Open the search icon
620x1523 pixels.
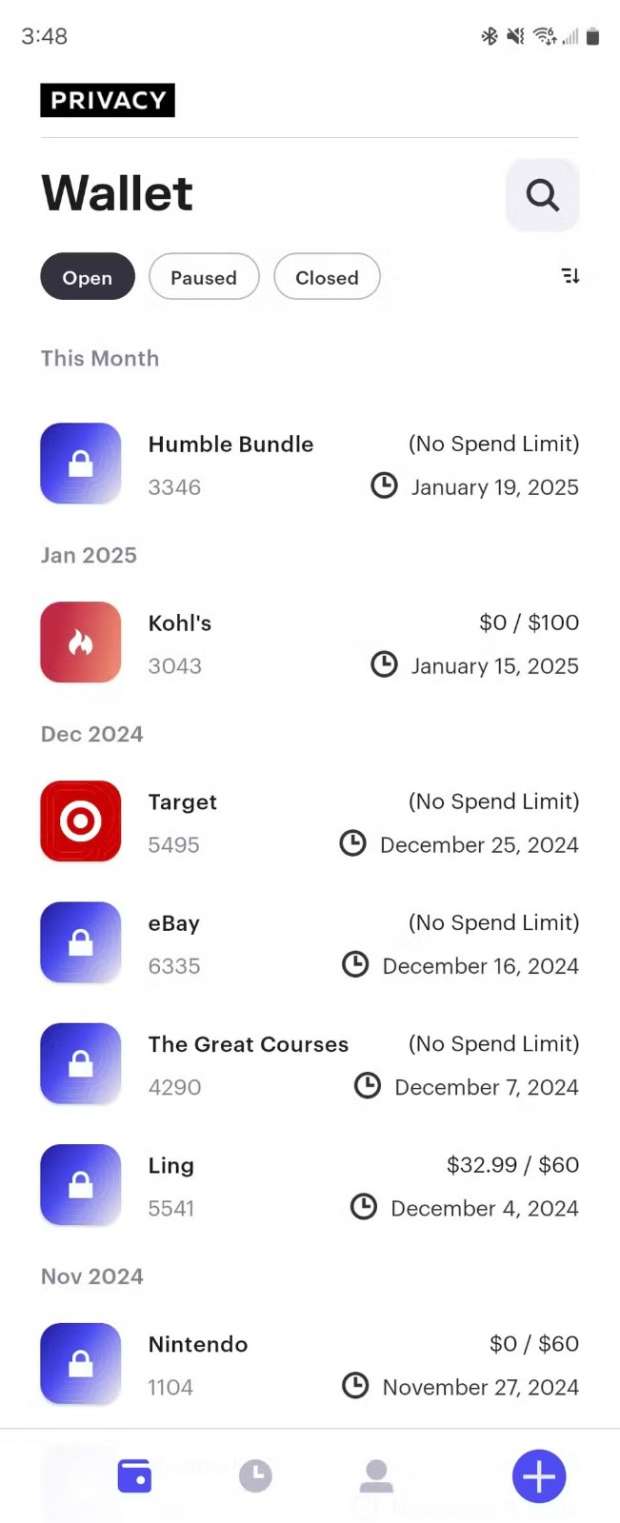542,195
